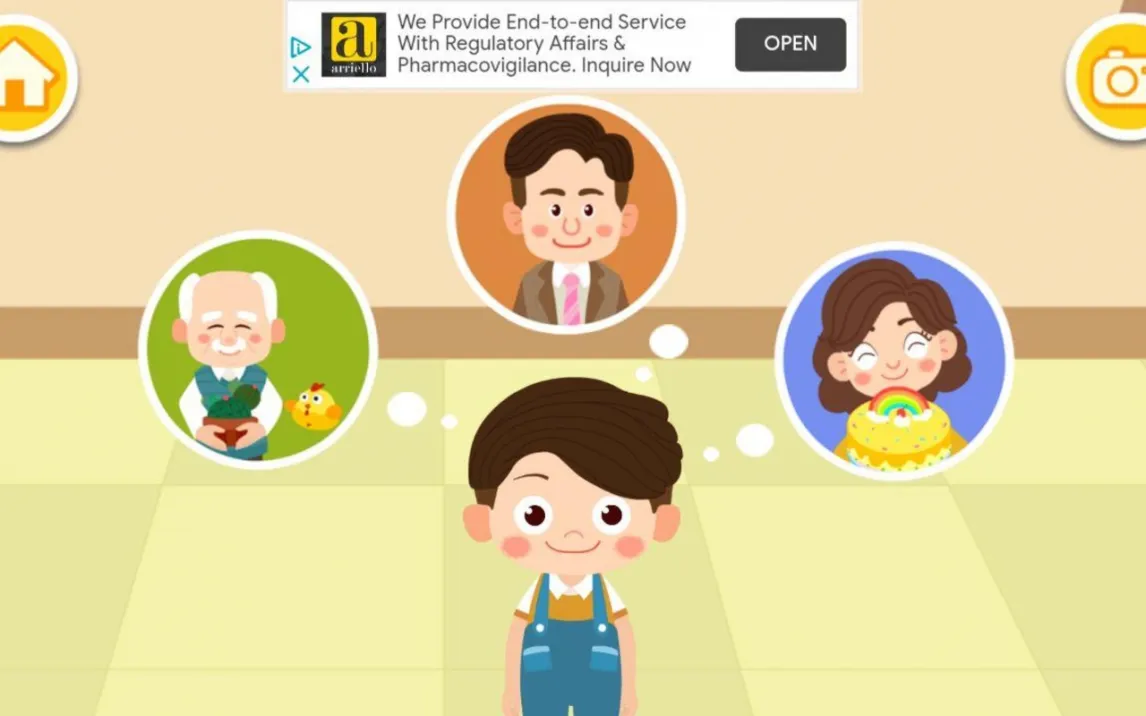Open the camera screenshot button
Viewport: 1146px width, 716px height.
(1114, 78)
